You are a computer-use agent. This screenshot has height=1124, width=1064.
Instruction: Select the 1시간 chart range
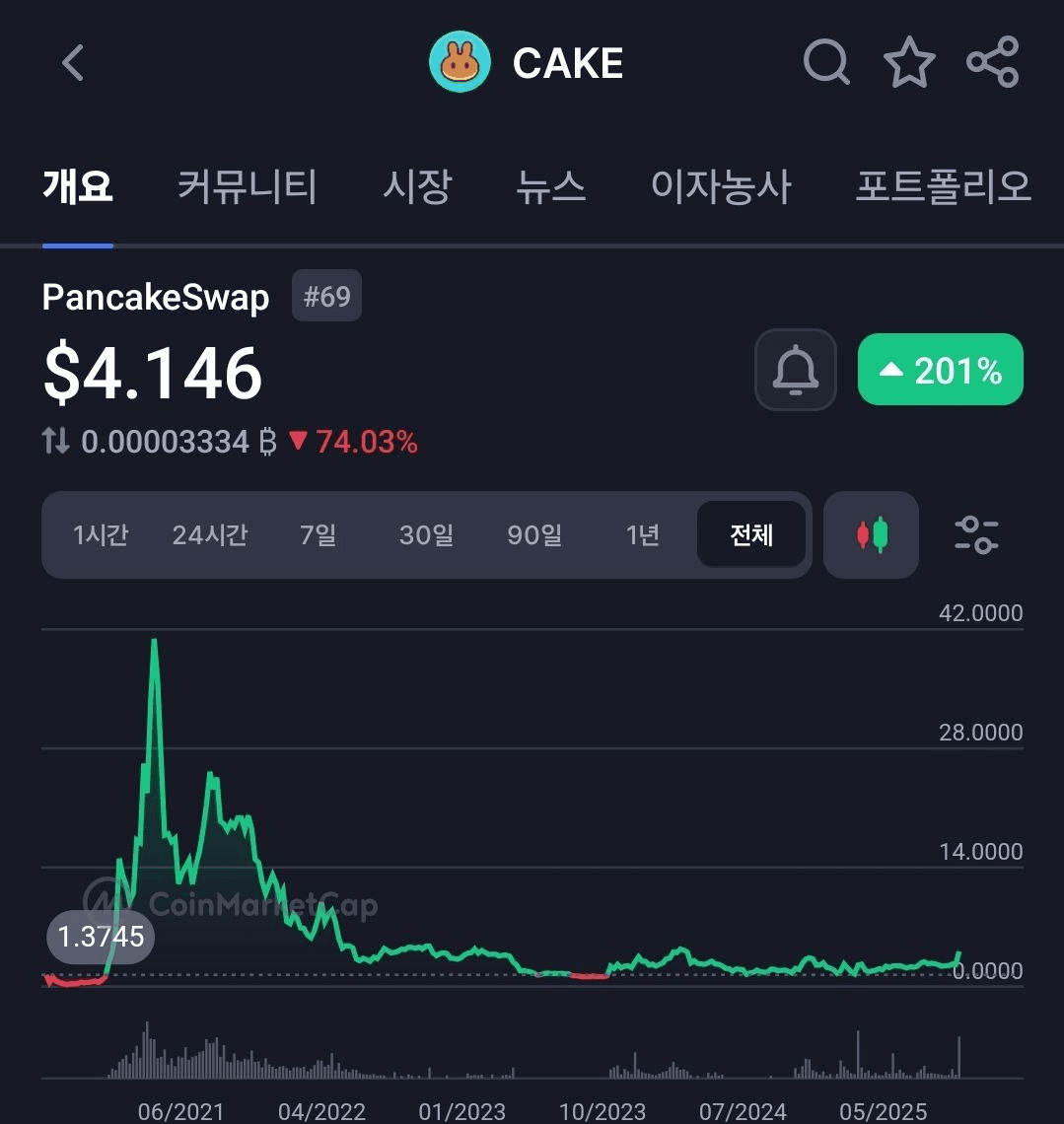click(101, 535)
